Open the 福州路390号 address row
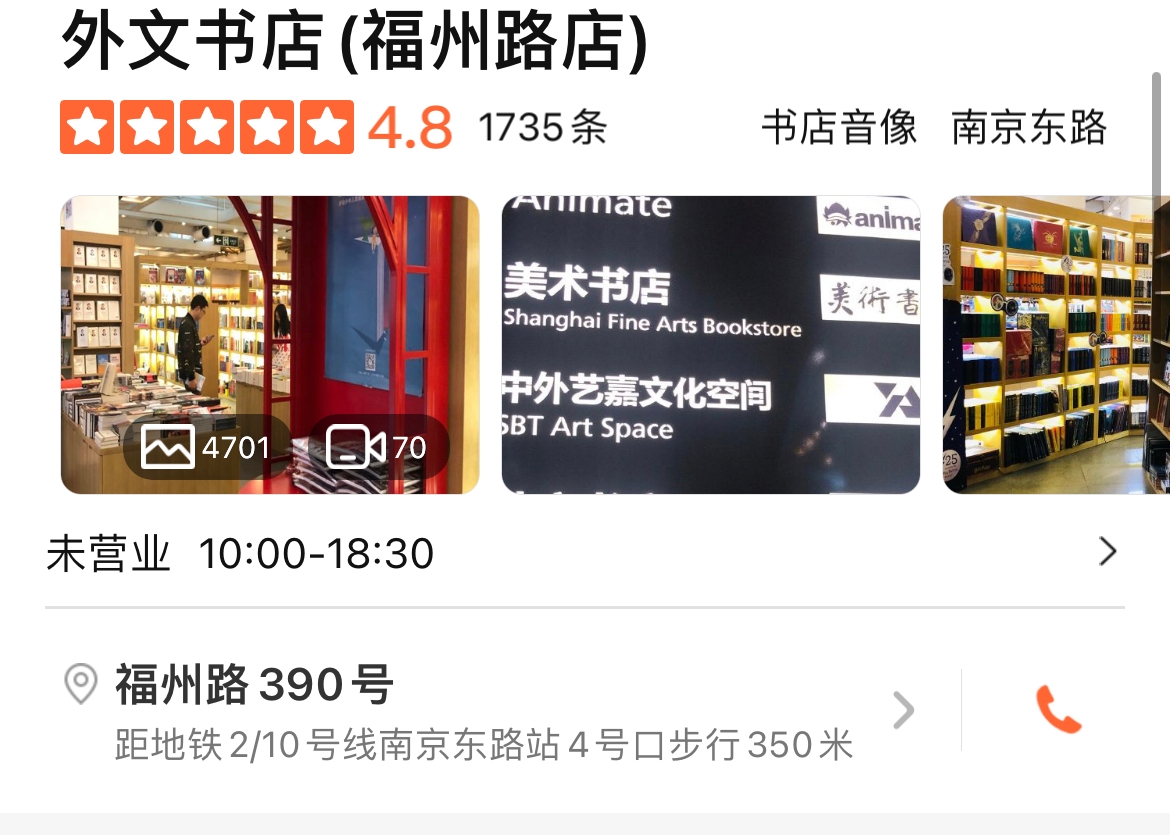1170x835 pixels. pos(480,710)
